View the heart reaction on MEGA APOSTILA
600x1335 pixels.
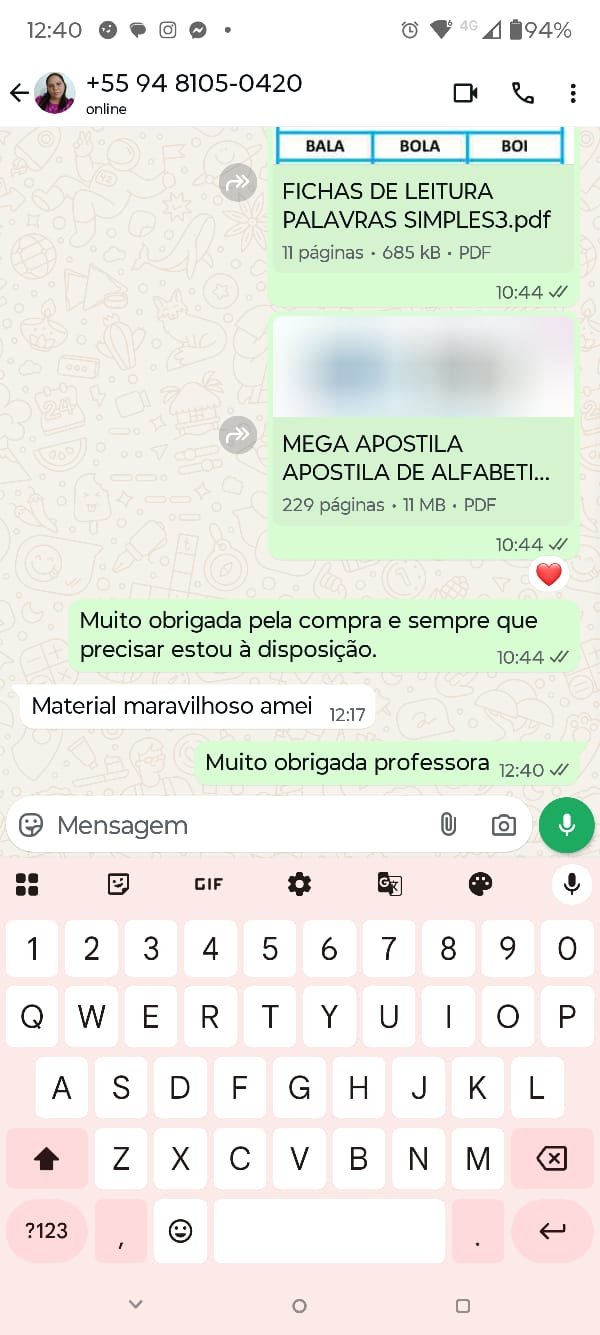coord(548,574)
